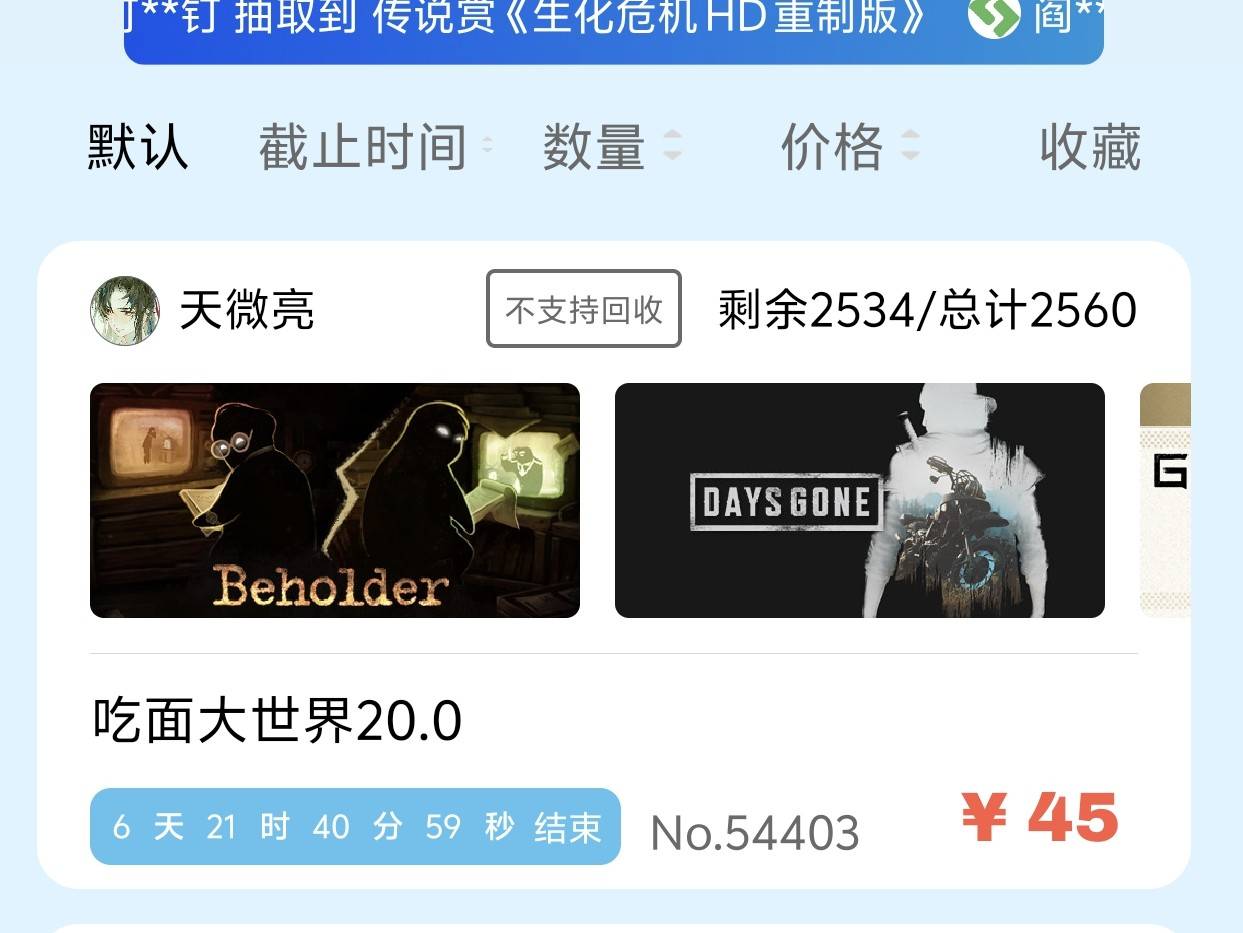
Task: Switch to the 收藏 filter
Action: point(1089,148)
